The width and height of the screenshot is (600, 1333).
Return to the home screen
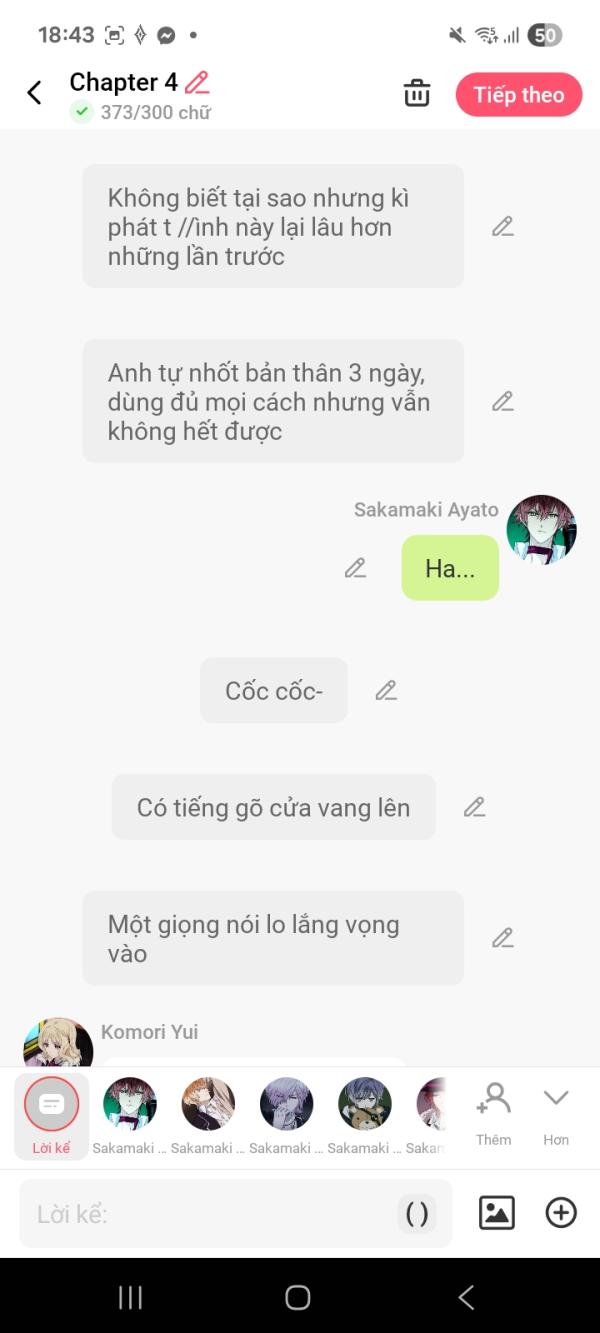point(298,1298)
